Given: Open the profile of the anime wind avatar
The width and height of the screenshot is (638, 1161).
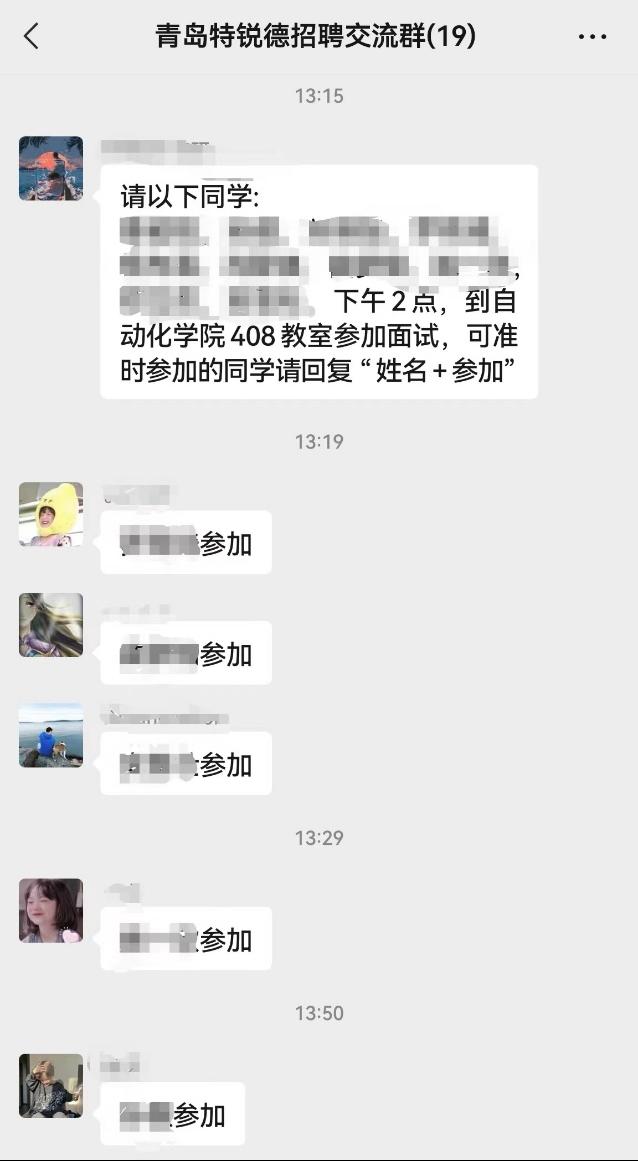Looking at the screenshot, I should (51, 625).
